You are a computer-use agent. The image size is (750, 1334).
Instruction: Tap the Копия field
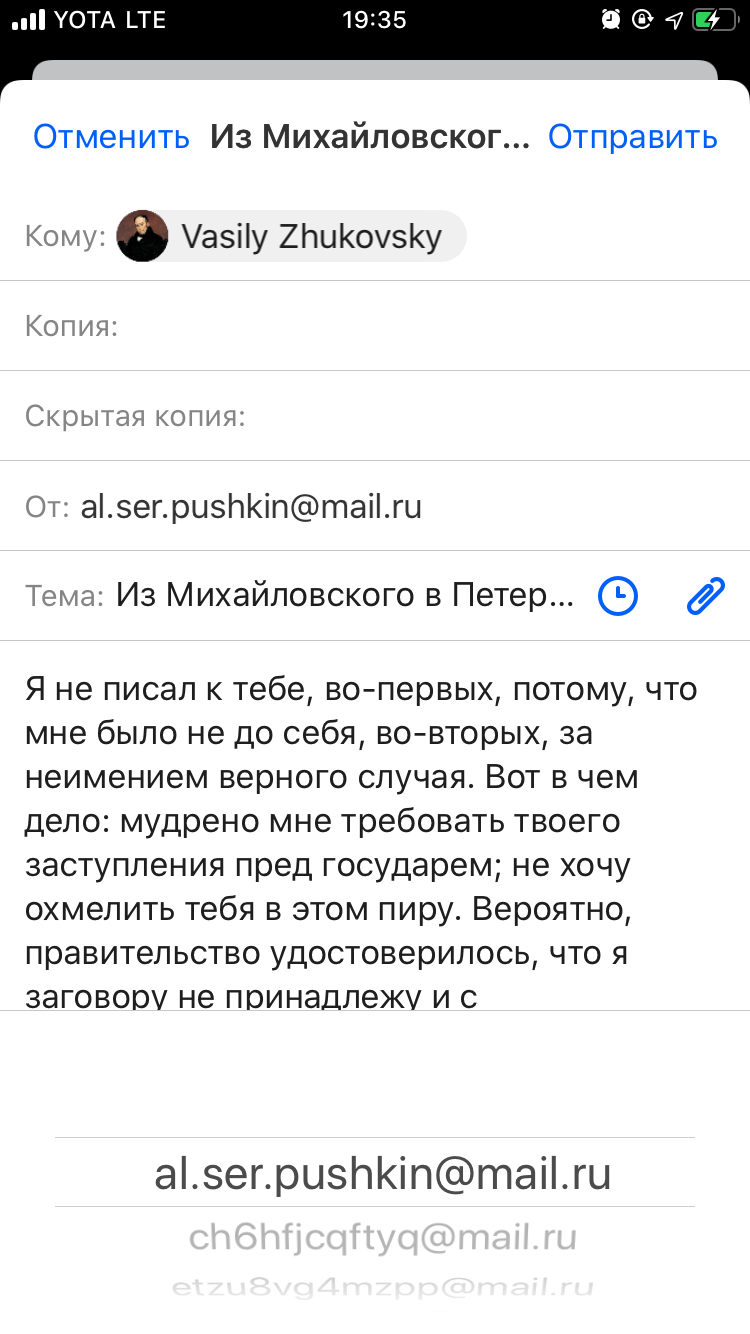(375, 326)
